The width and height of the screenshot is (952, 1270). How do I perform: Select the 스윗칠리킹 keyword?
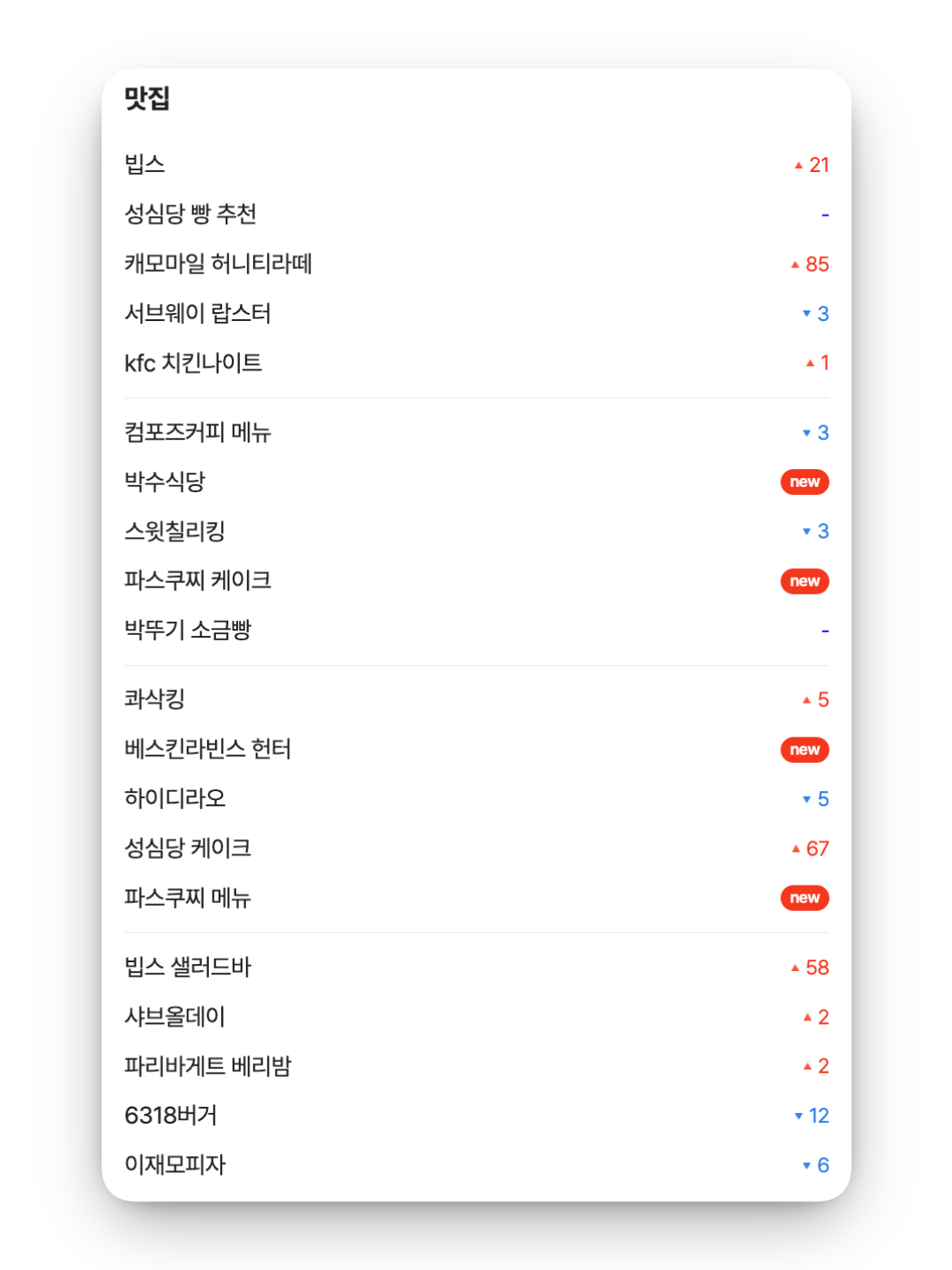[x=175, y=531]
